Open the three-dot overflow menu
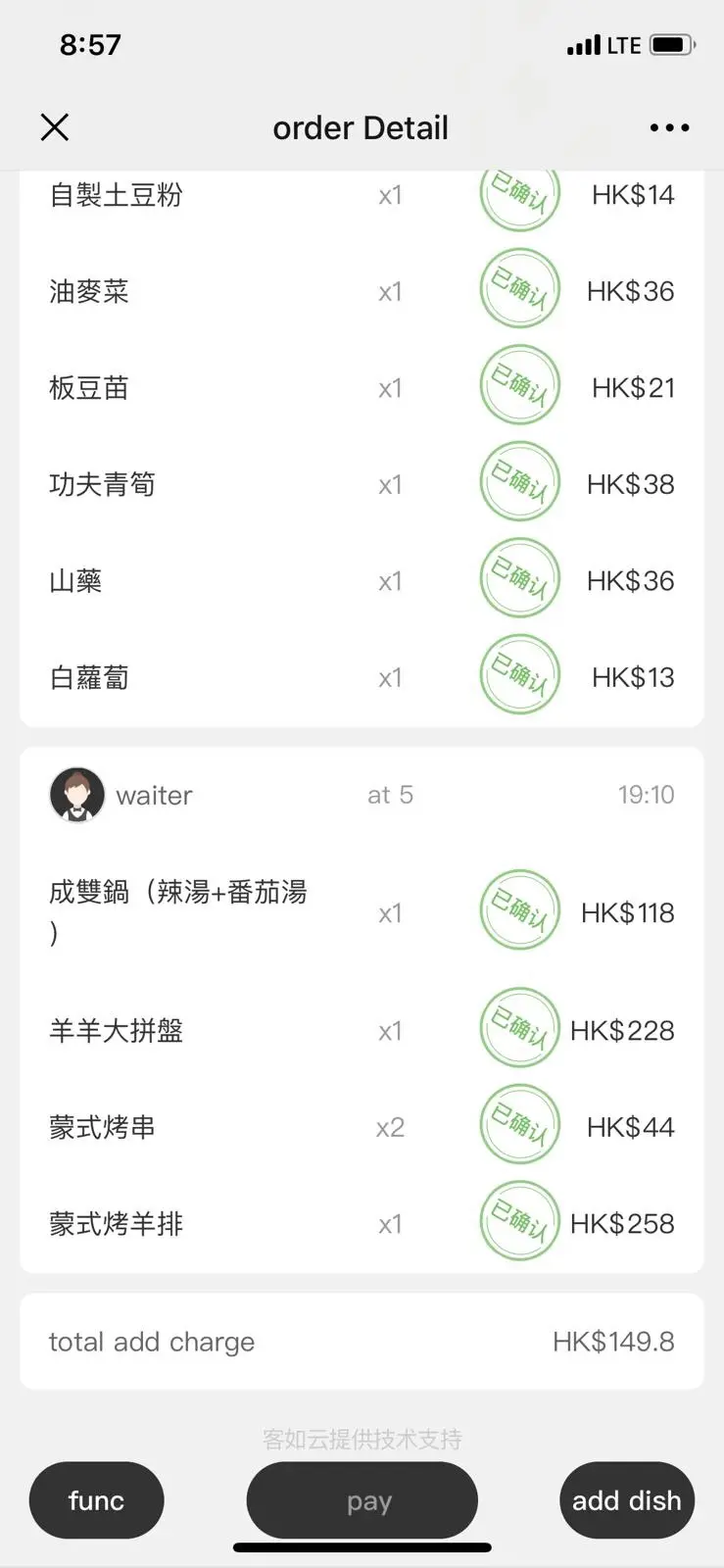 click(669, 127)
